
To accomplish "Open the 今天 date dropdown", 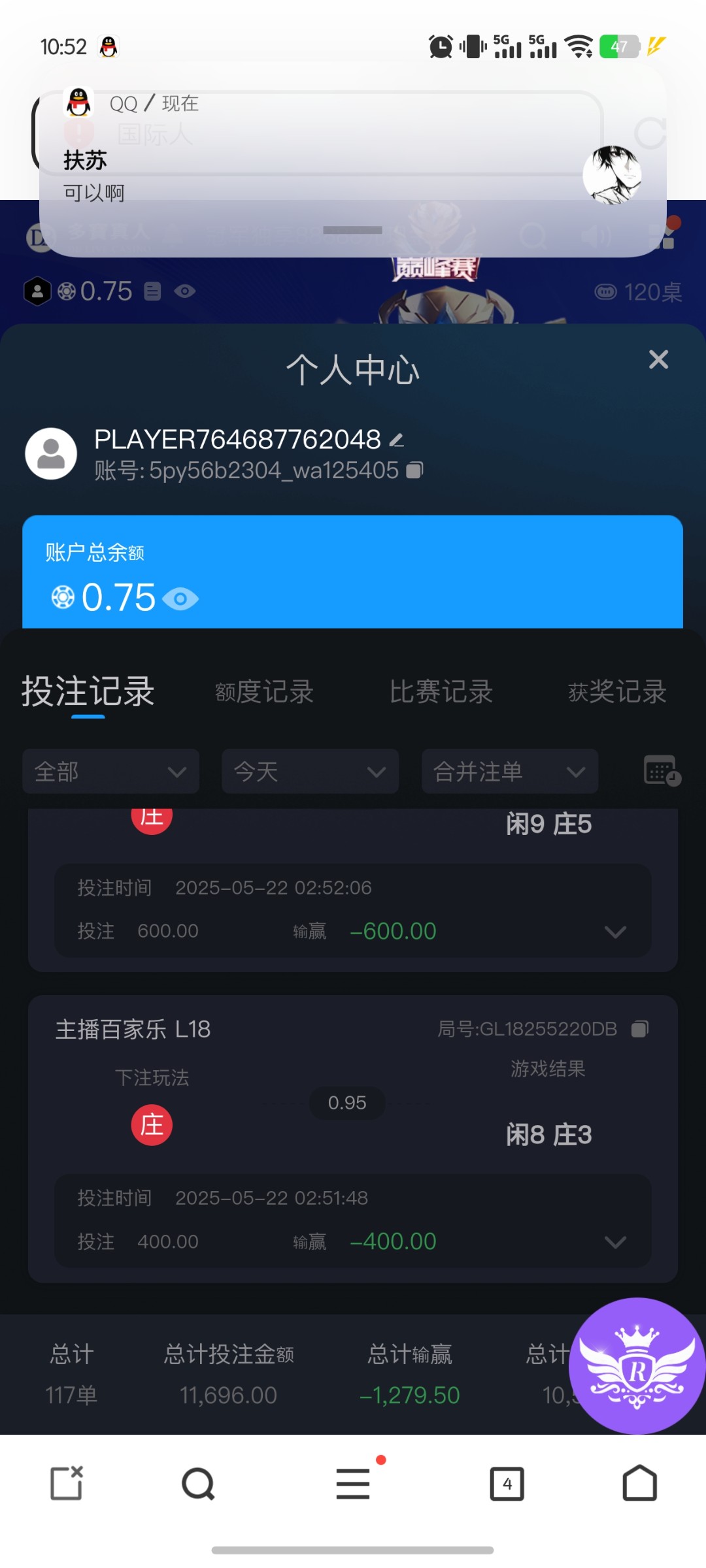I will pyautogui.click(x=310, y=772).
